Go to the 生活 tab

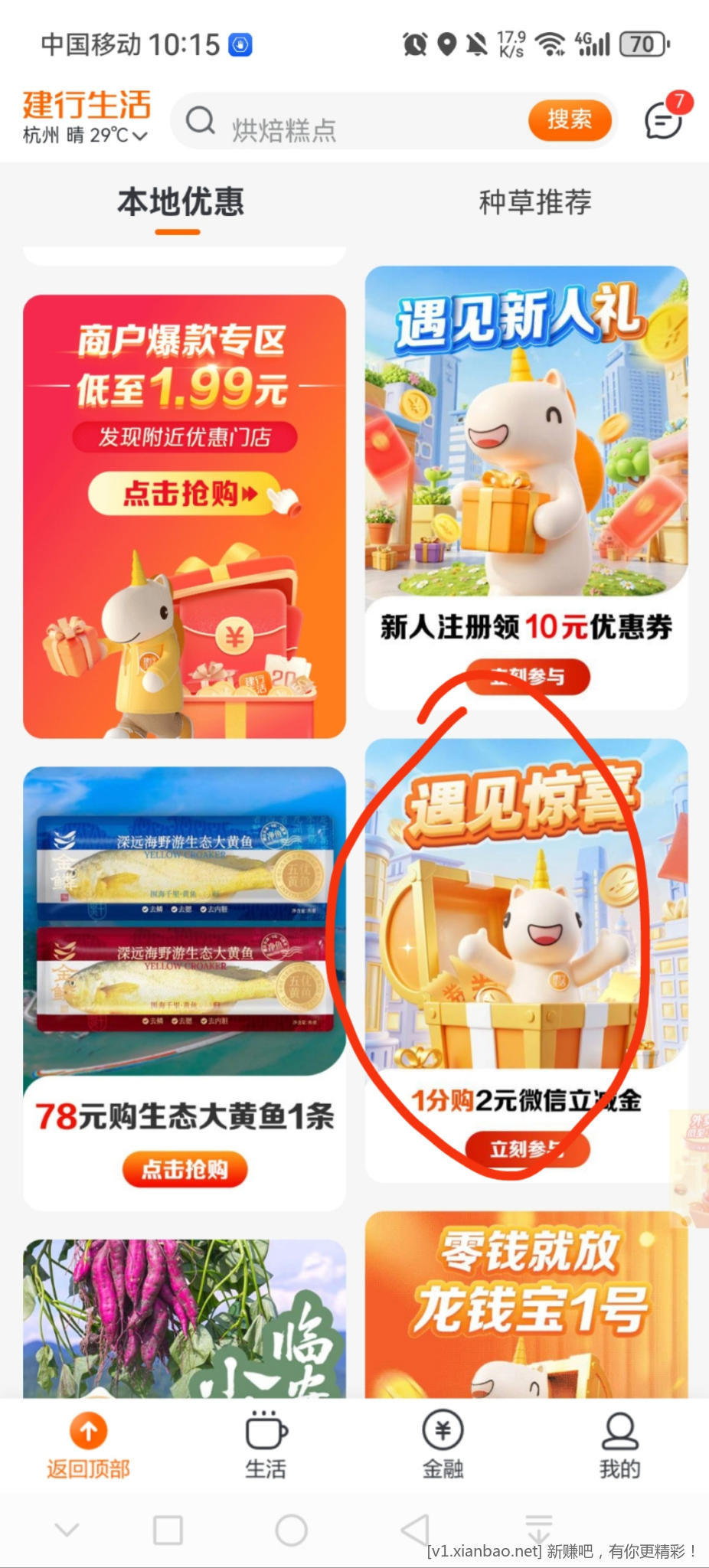(266, 1445)
